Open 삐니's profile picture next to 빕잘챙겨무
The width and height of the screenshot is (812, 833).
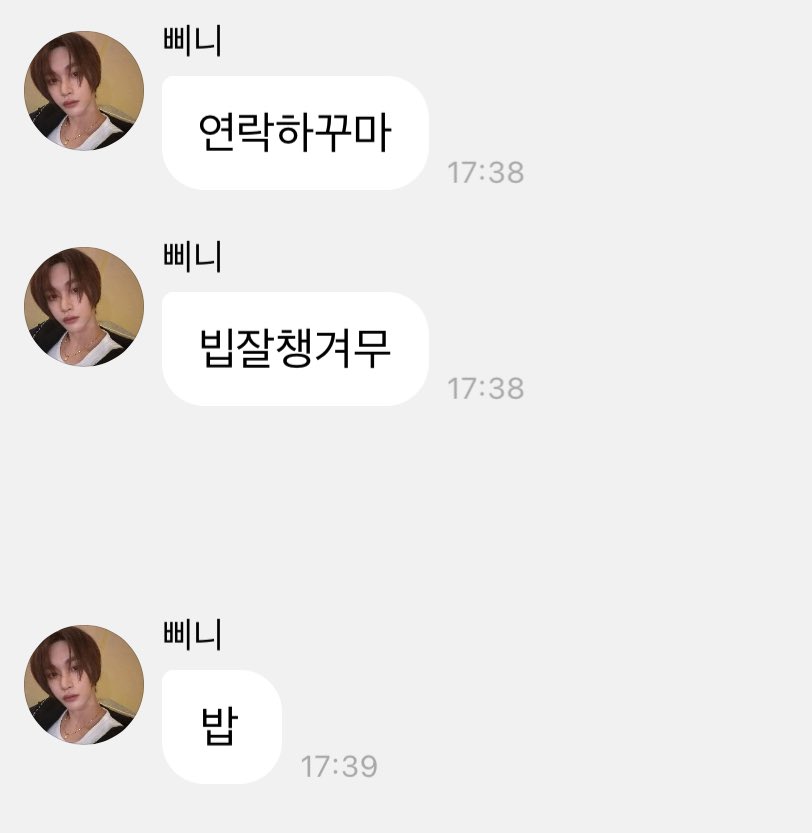click(x=84, y=306)
